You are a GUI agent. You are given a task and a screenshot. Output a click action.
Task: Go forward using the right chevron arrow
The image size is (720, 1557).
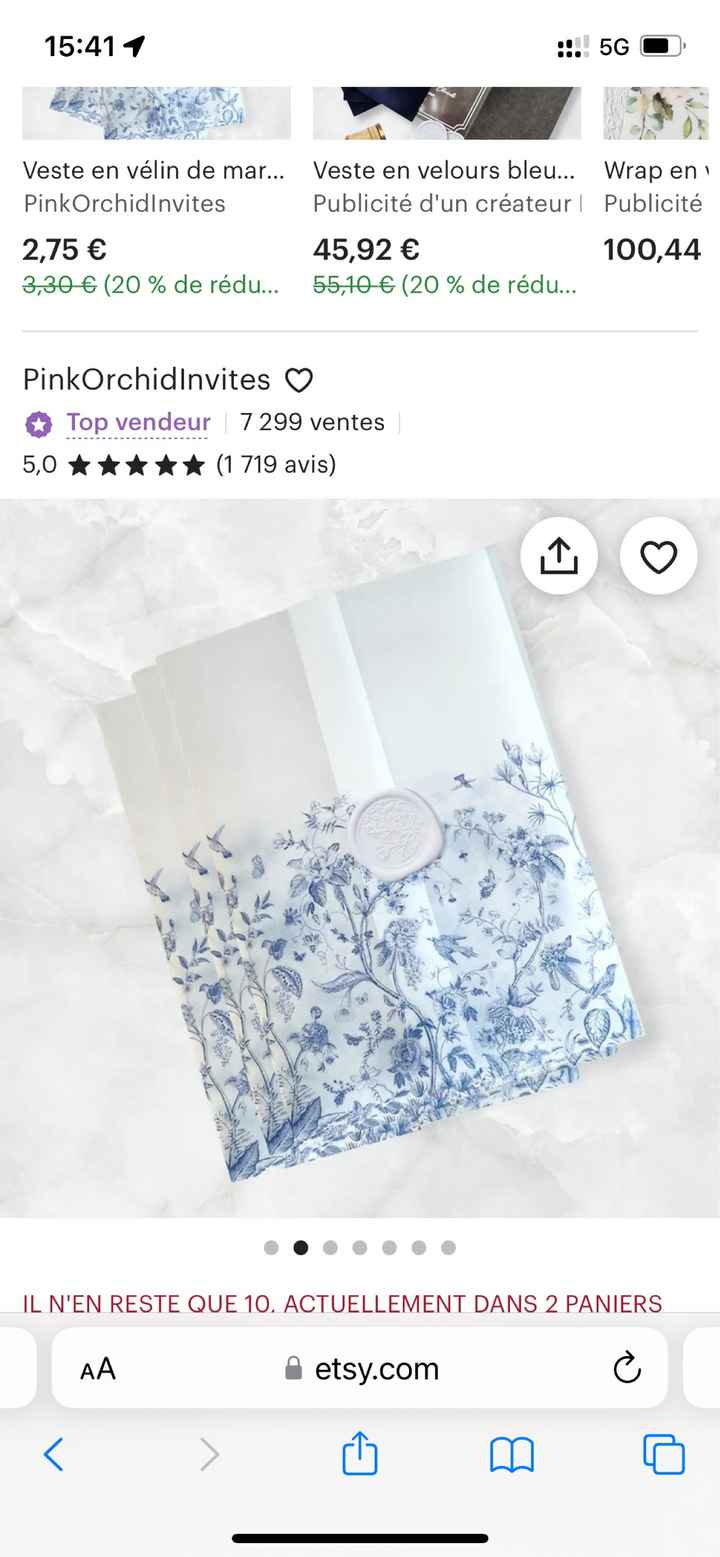[x=208, y=1456]
